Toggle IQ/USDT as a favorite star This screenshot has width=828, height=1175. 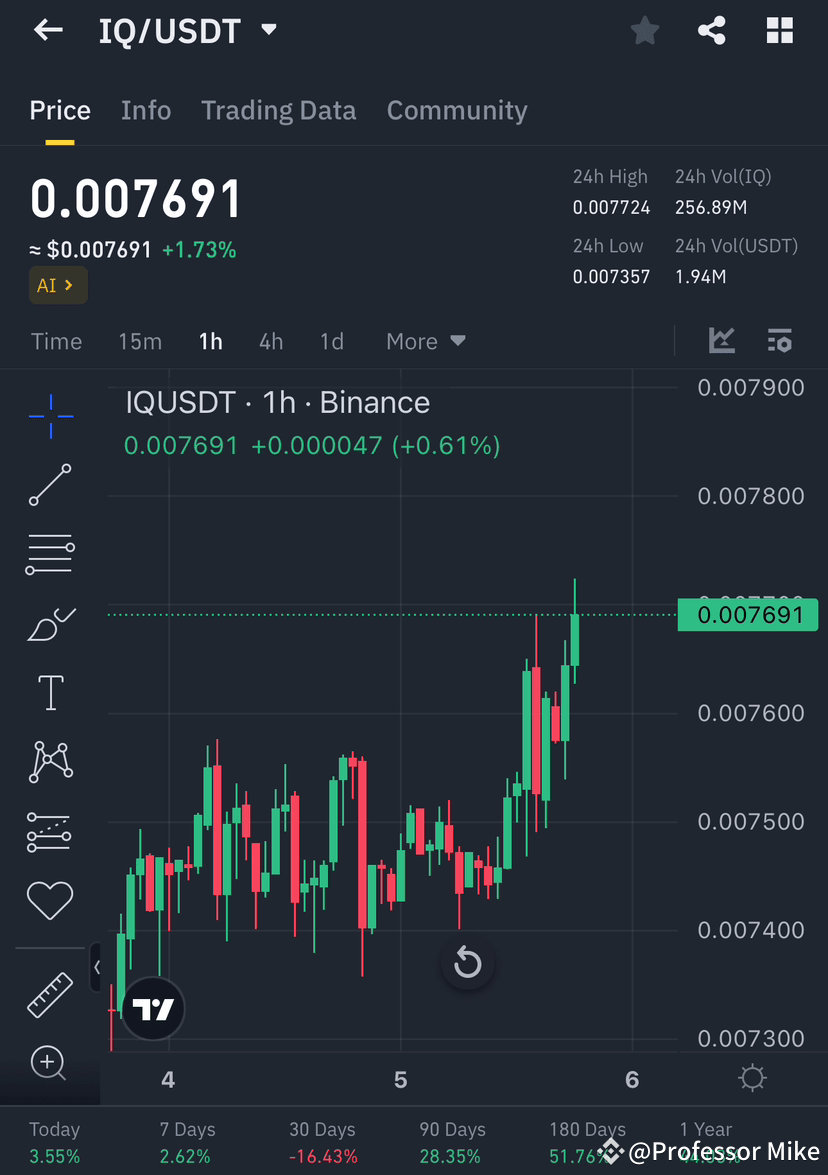644,30
